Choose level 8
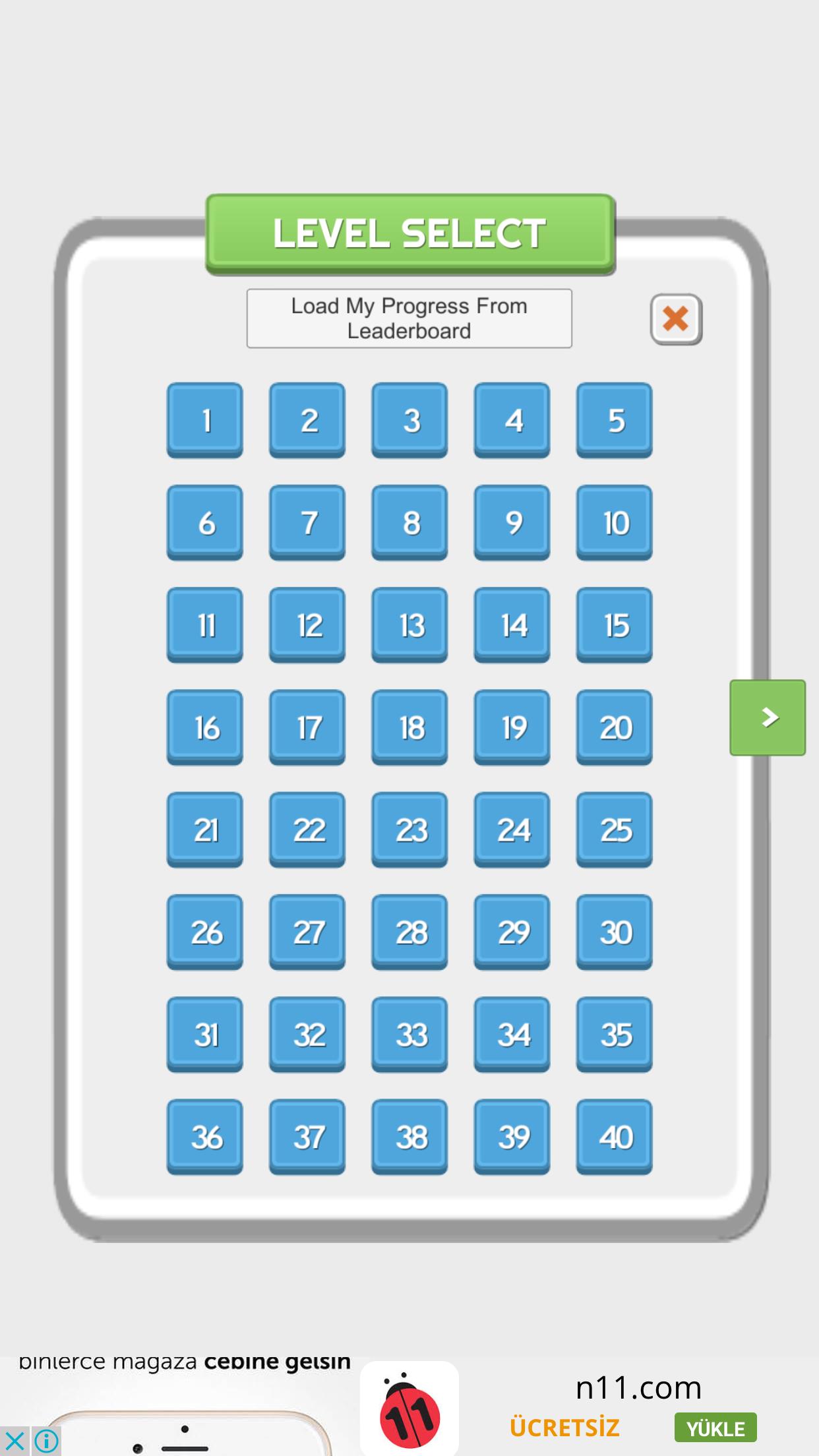Screen dimensions: 819x1456 tap(409, 523)
